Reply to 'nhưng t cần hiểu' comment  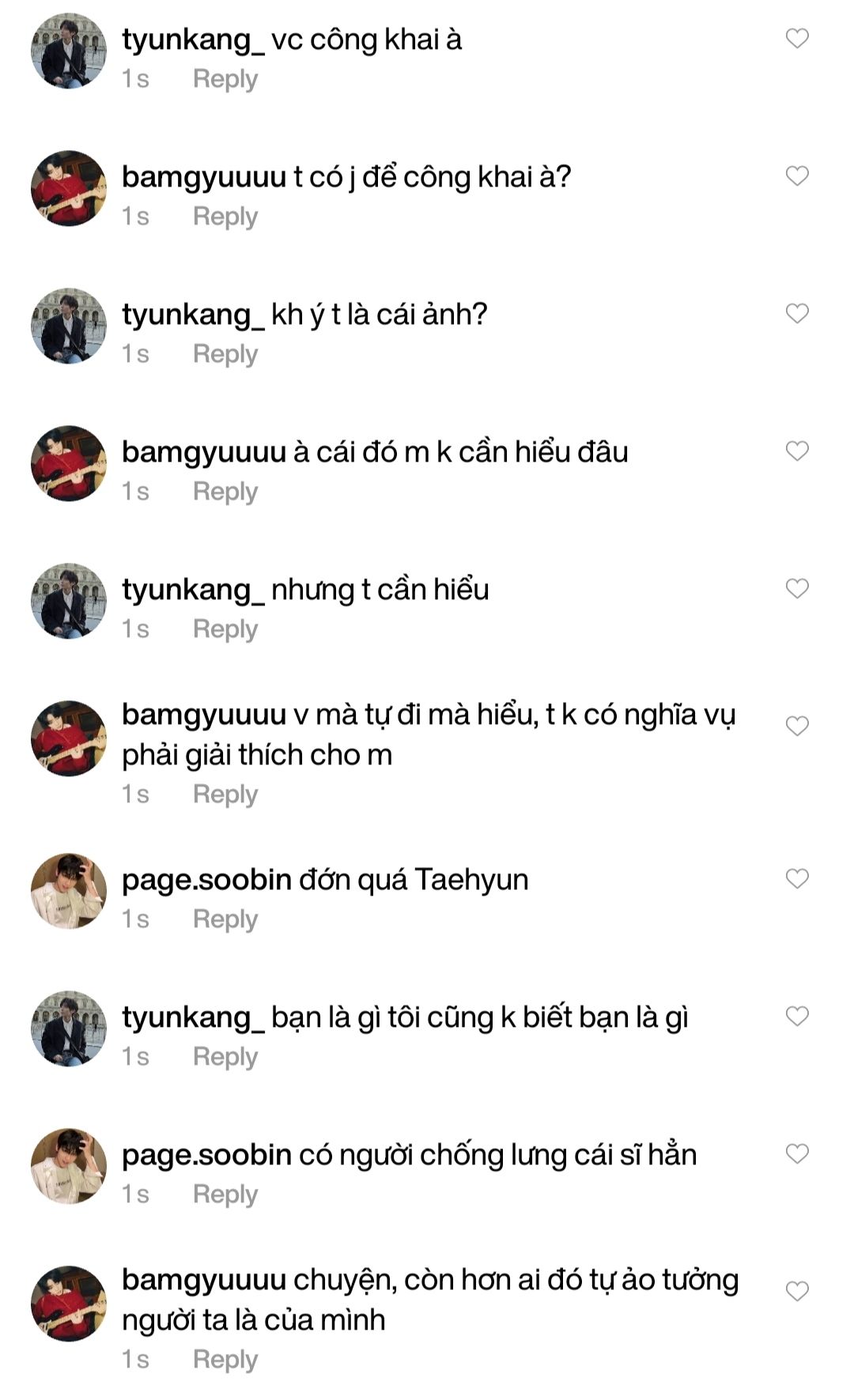[x=225, y=629]
